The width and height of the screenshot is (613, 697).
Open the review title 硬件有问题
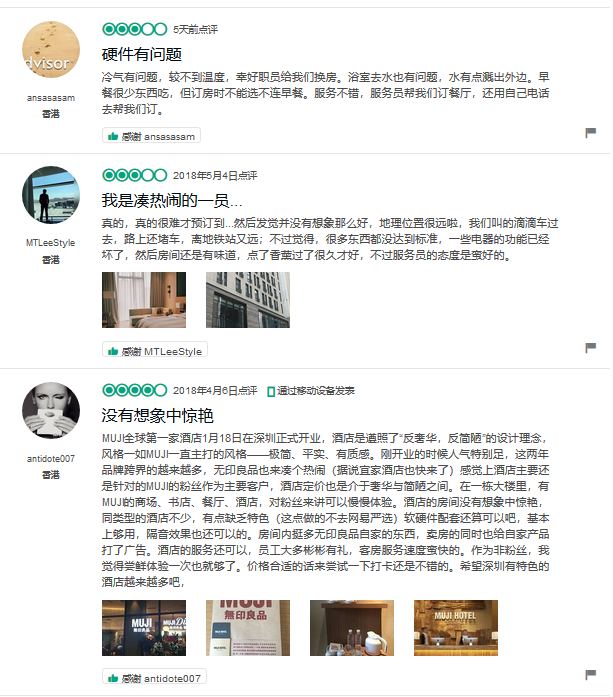[x=141, y=54]
